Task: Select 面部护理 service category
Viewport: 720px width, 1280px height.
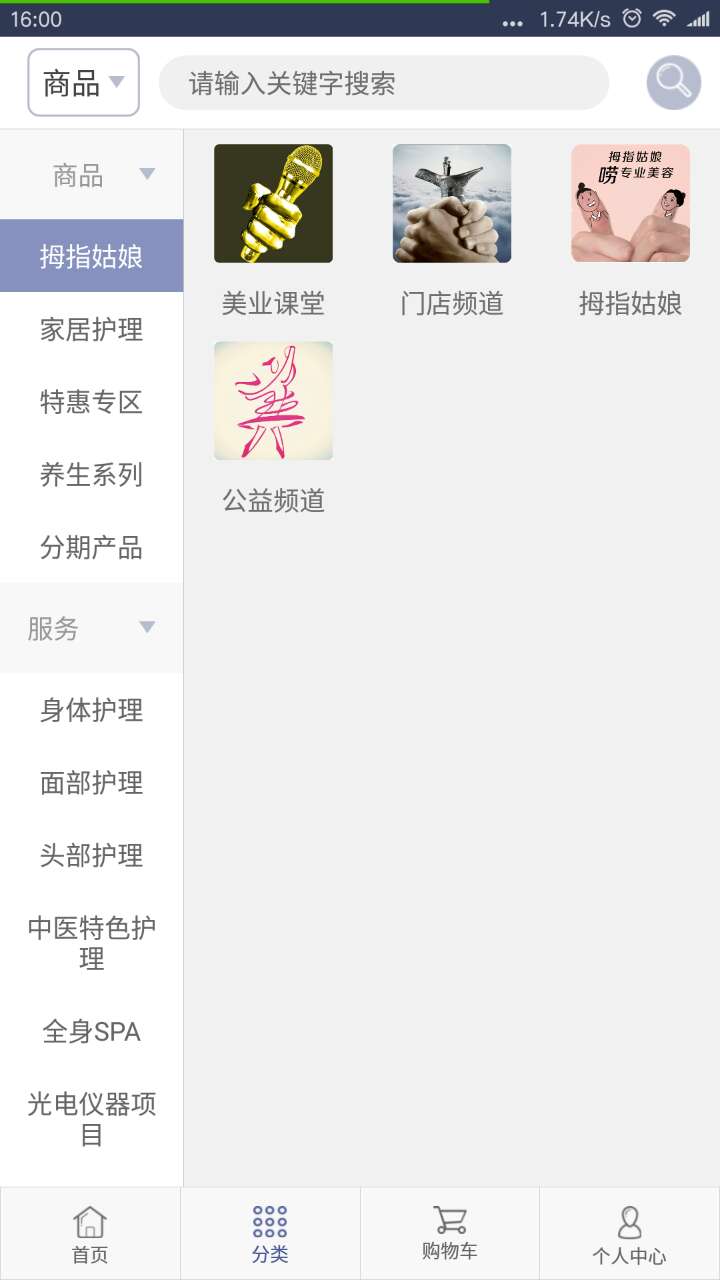Action: (92, 783)
